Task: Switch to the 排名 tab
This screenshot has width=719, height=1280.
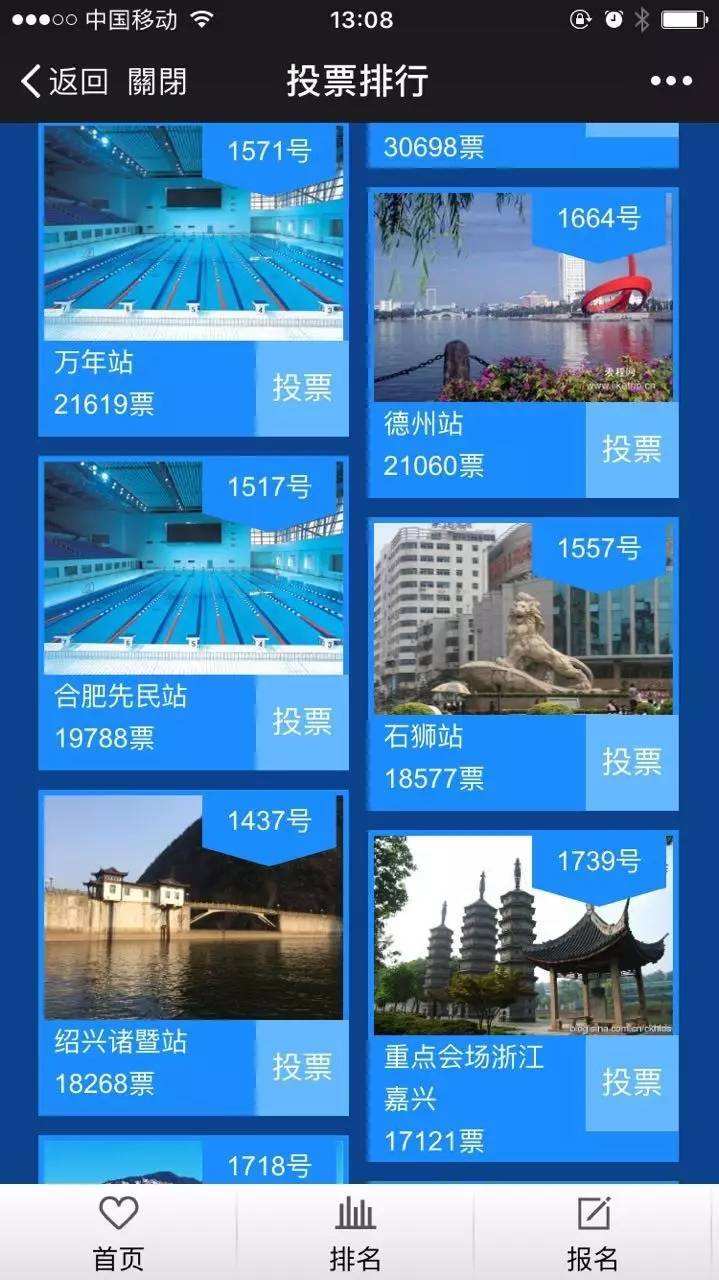Action: [x=356, y=1233]
